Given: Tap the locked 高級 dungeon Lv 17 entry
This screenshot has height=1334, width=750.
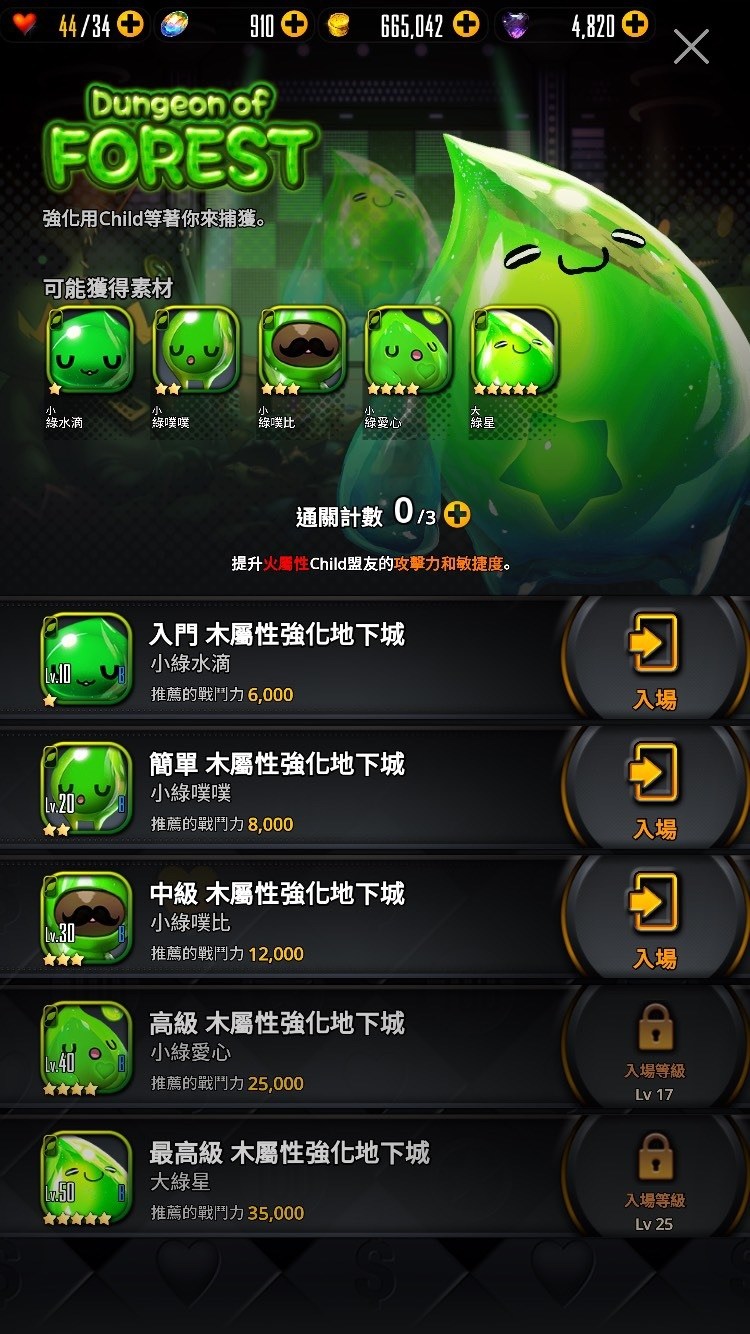Looking at the screenshot, I should (x=654, y=1048).
